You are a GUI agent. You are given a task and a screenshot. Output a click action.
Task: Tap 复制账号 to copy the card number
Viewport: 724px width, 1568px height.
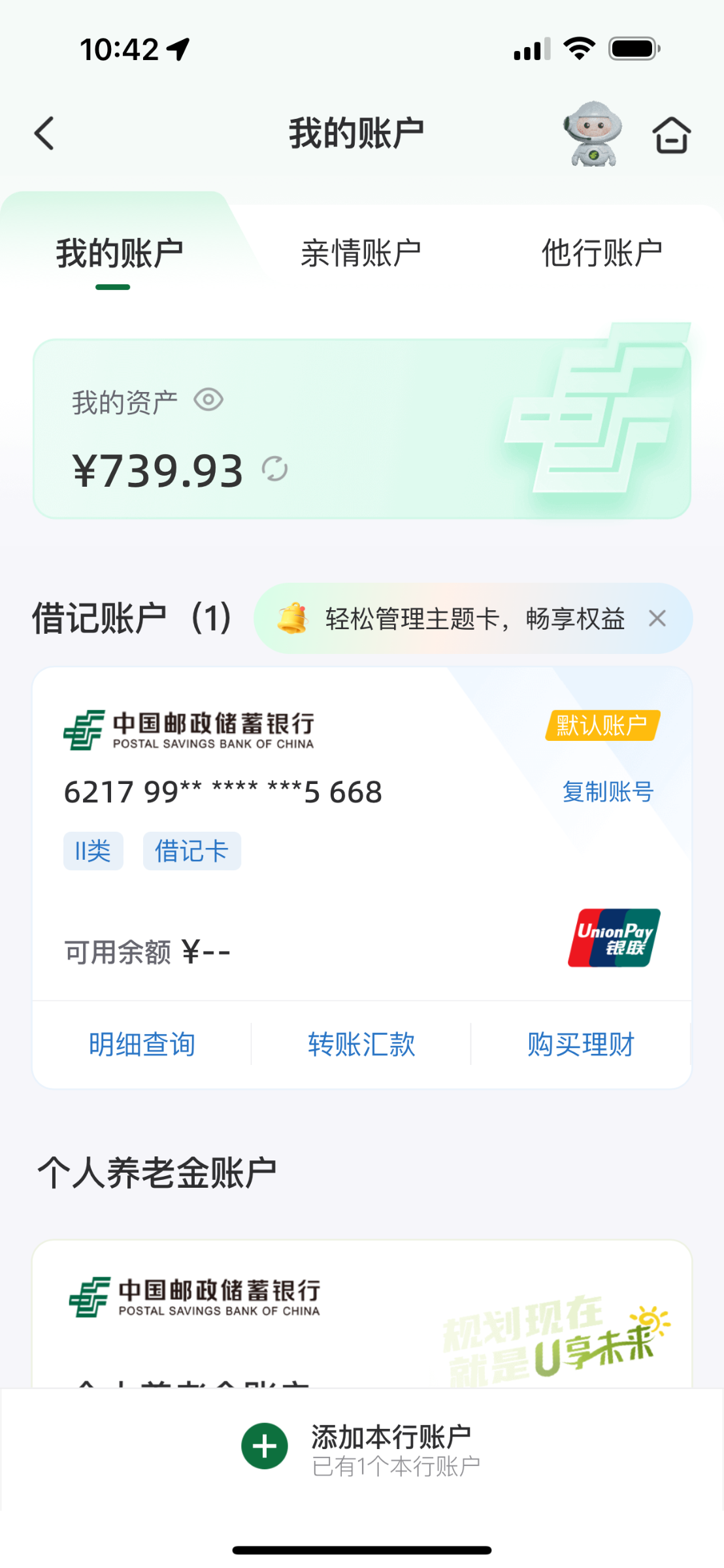click(x=608, y=792)
